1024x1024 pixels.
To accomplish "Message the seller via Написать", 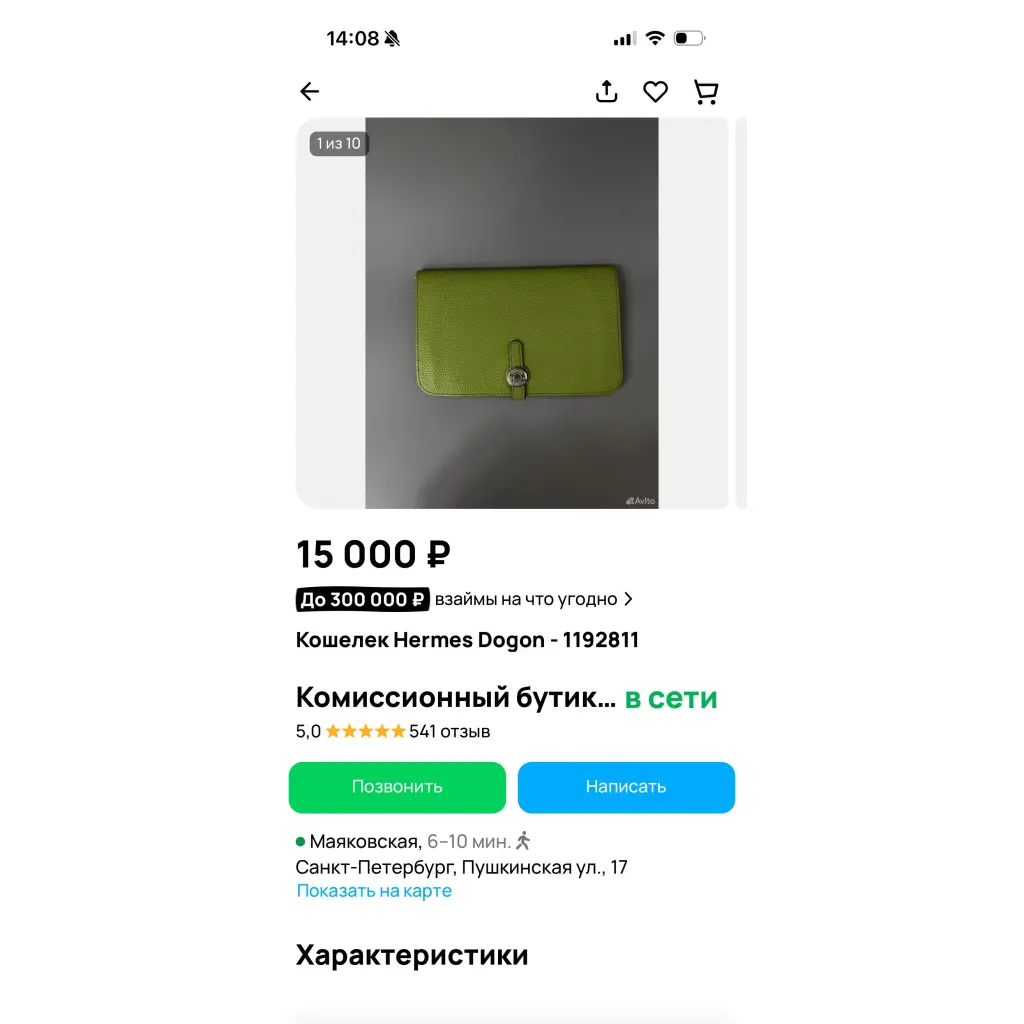I will click(x=626, y=787).
